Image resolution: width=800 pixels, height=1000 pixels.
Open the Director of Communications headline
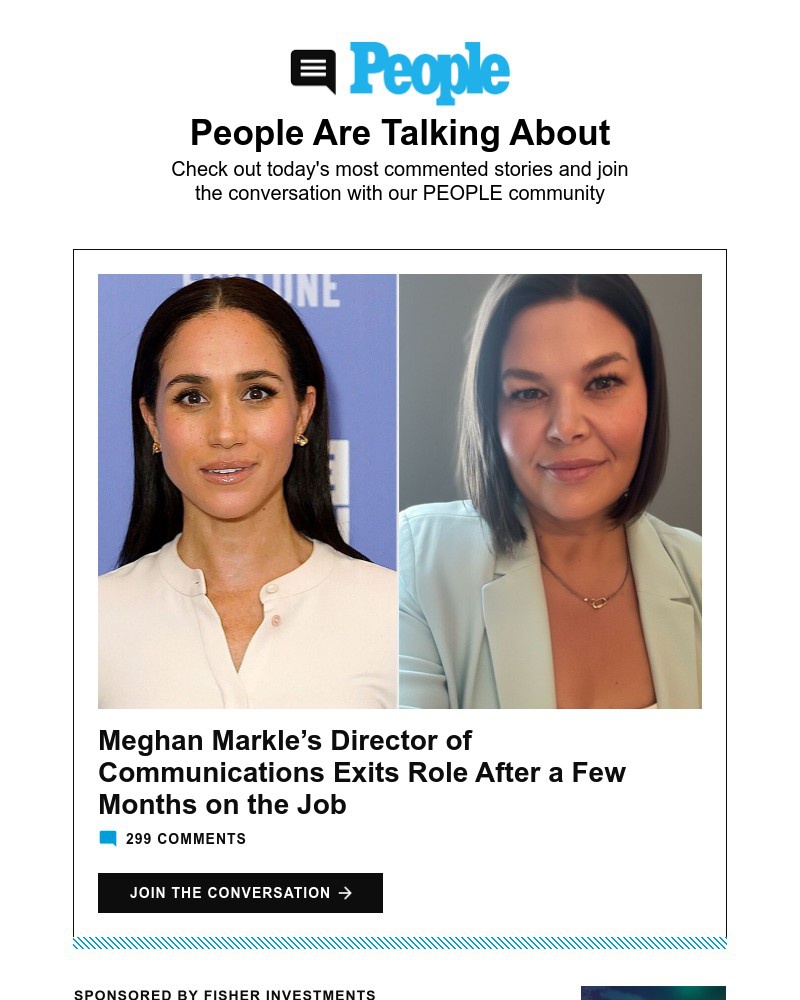pos(362,772)
